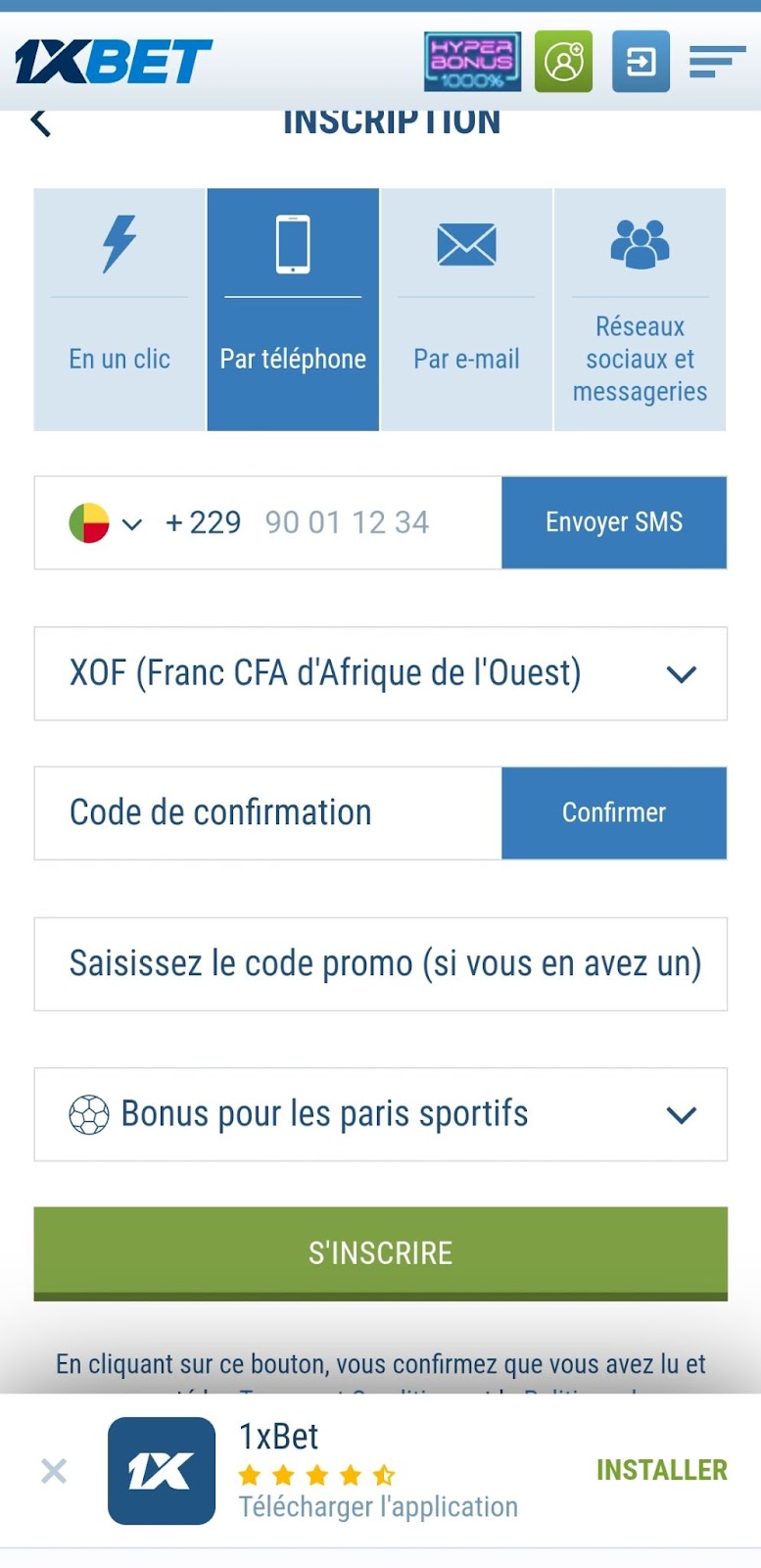Focus the Code de confirmation field

pyautogui.click(x=267, y=813)
